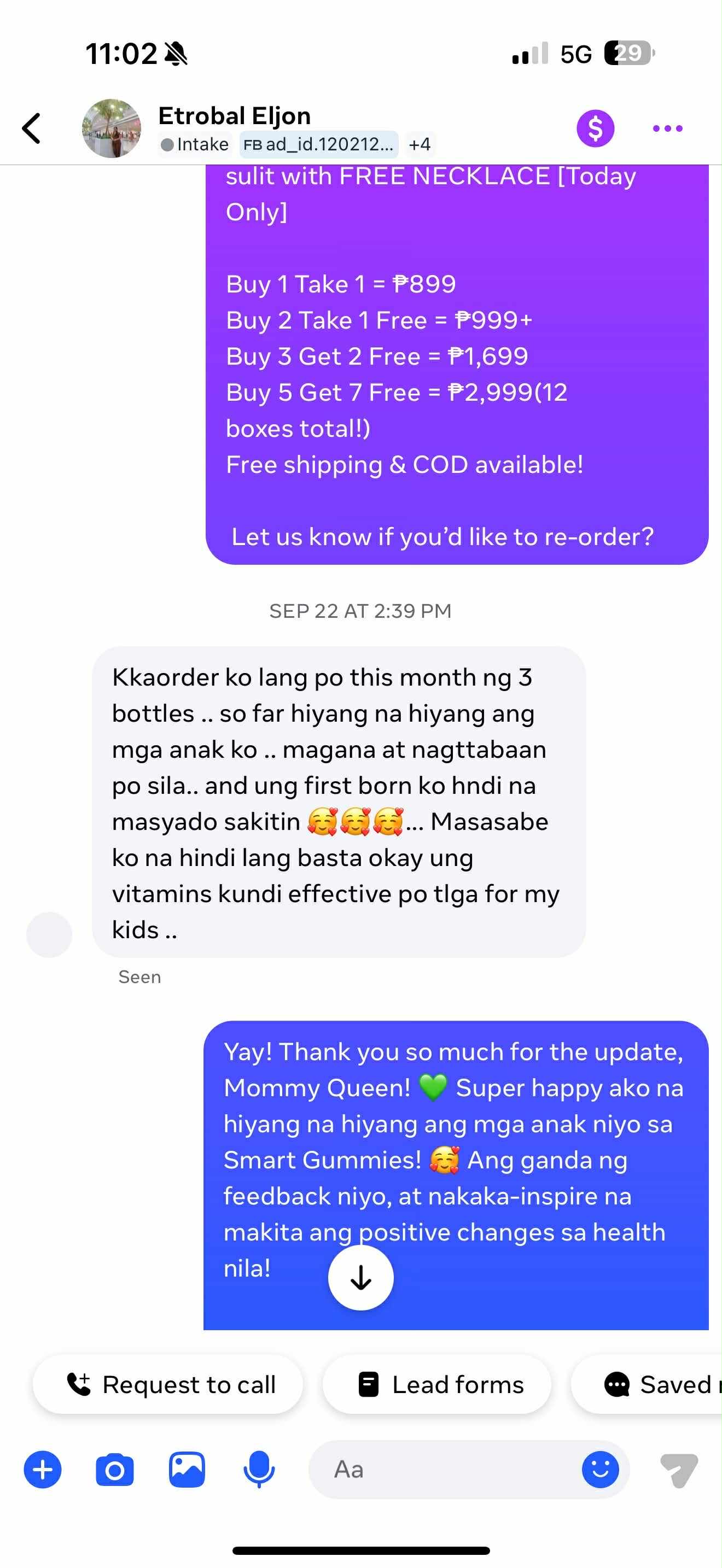
Task: Open Etrobal Eljon's profile picture
Action: click(x=112, y=128)
